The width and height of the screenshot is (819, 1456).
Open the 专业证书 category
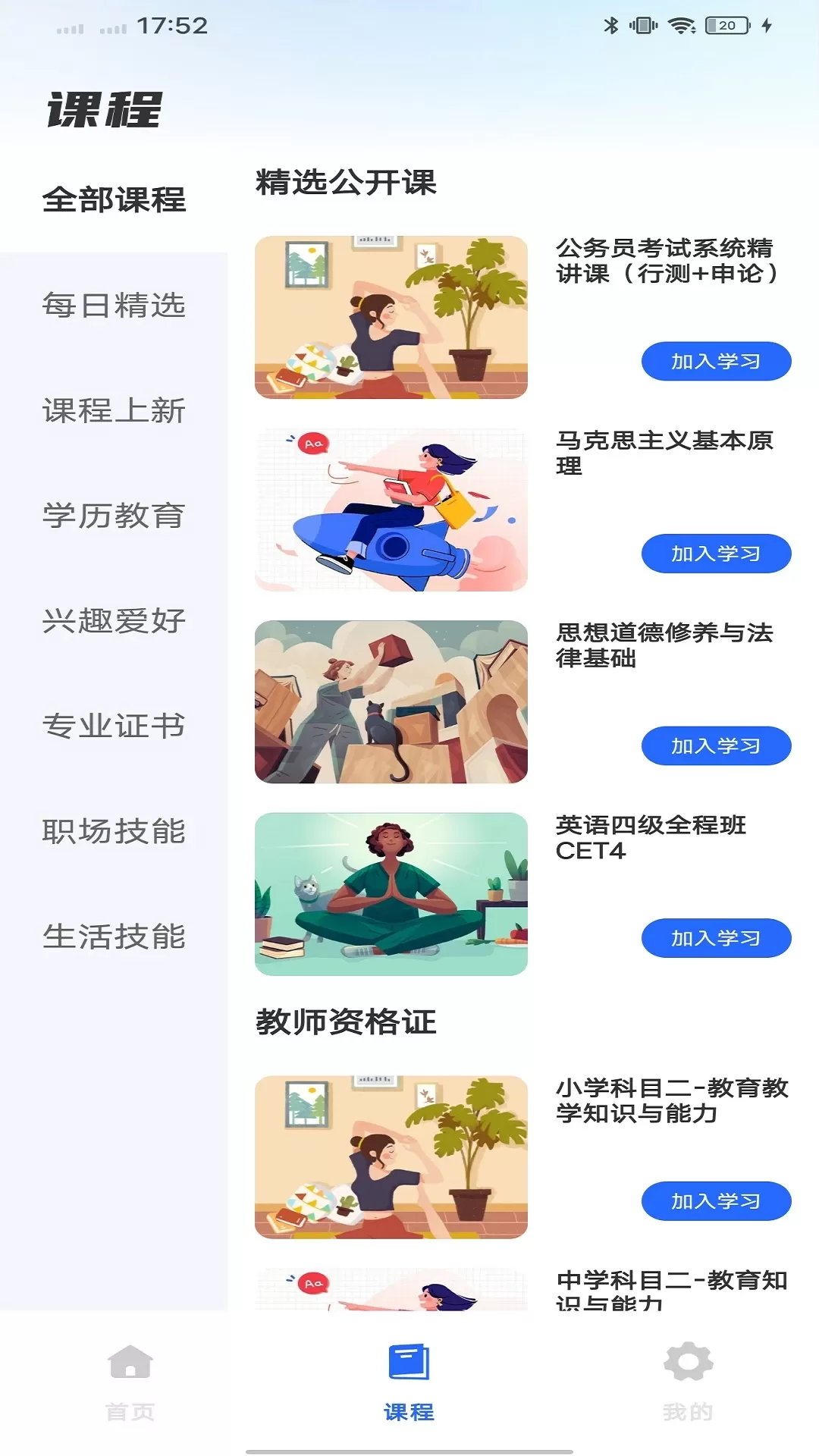pyautogui.click(x=114, y=726)
